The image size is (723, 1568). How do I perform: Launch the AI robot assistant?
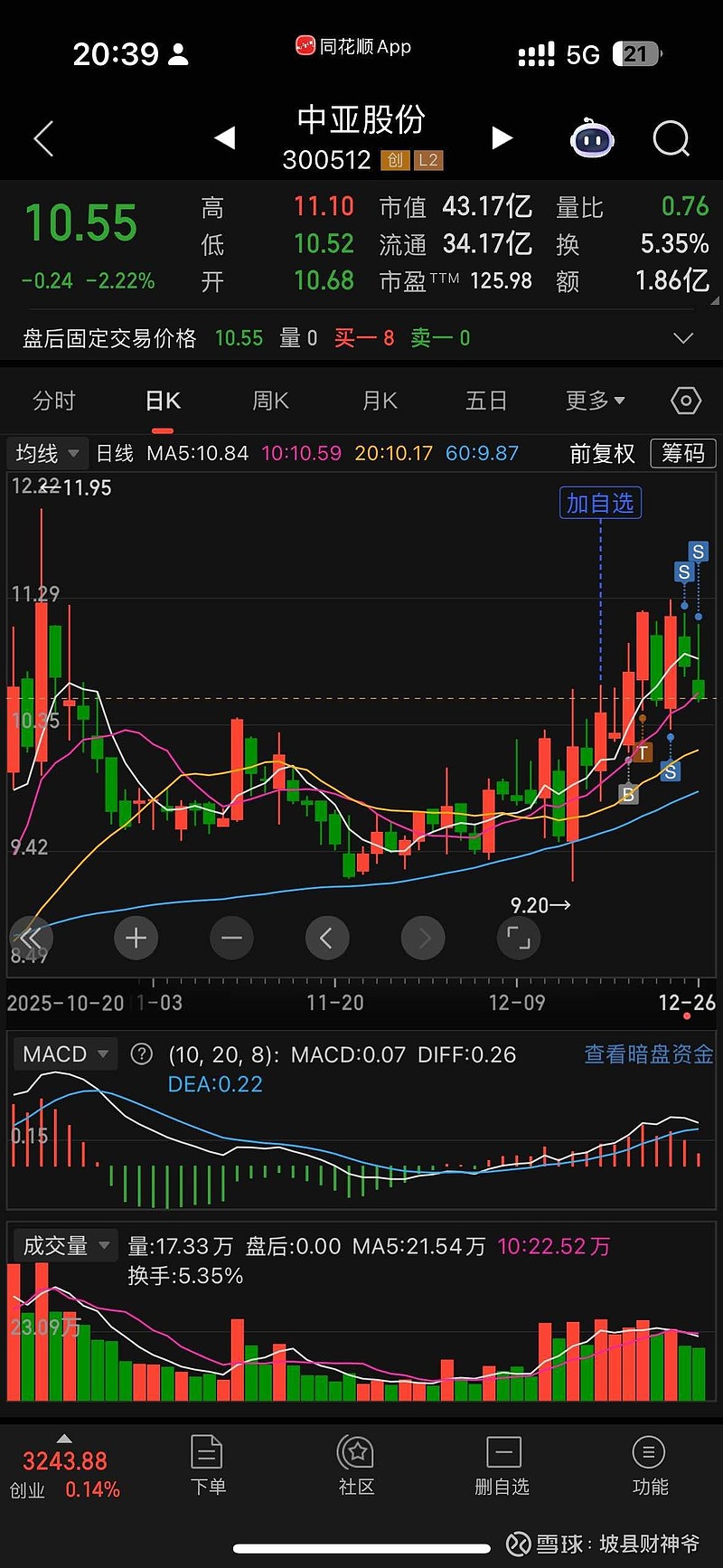pyautogui.click(x=592, y=138)
